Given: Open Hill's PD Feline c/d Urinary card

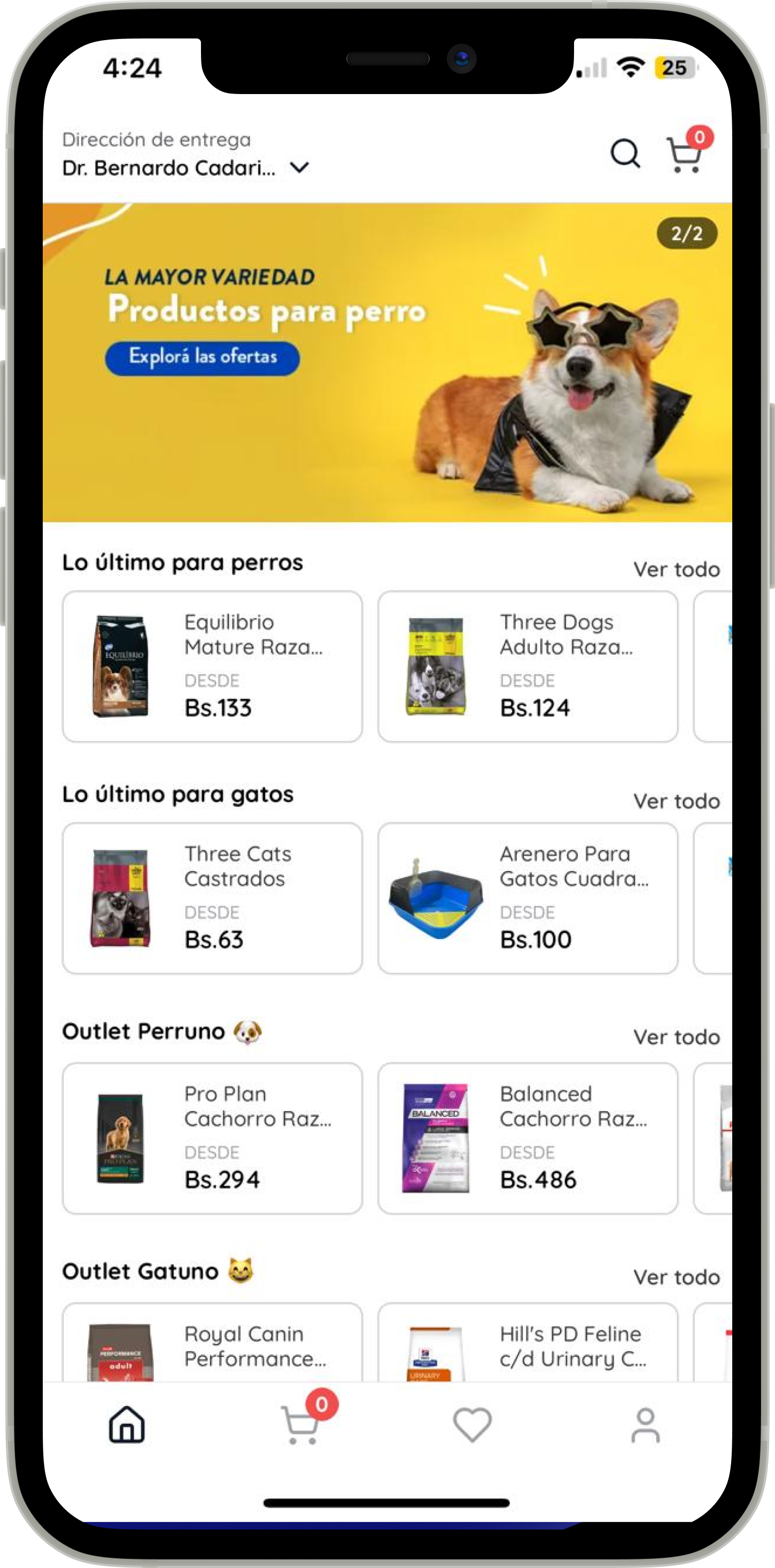Looking at the screenshot, I should [x=527, y=1345].
